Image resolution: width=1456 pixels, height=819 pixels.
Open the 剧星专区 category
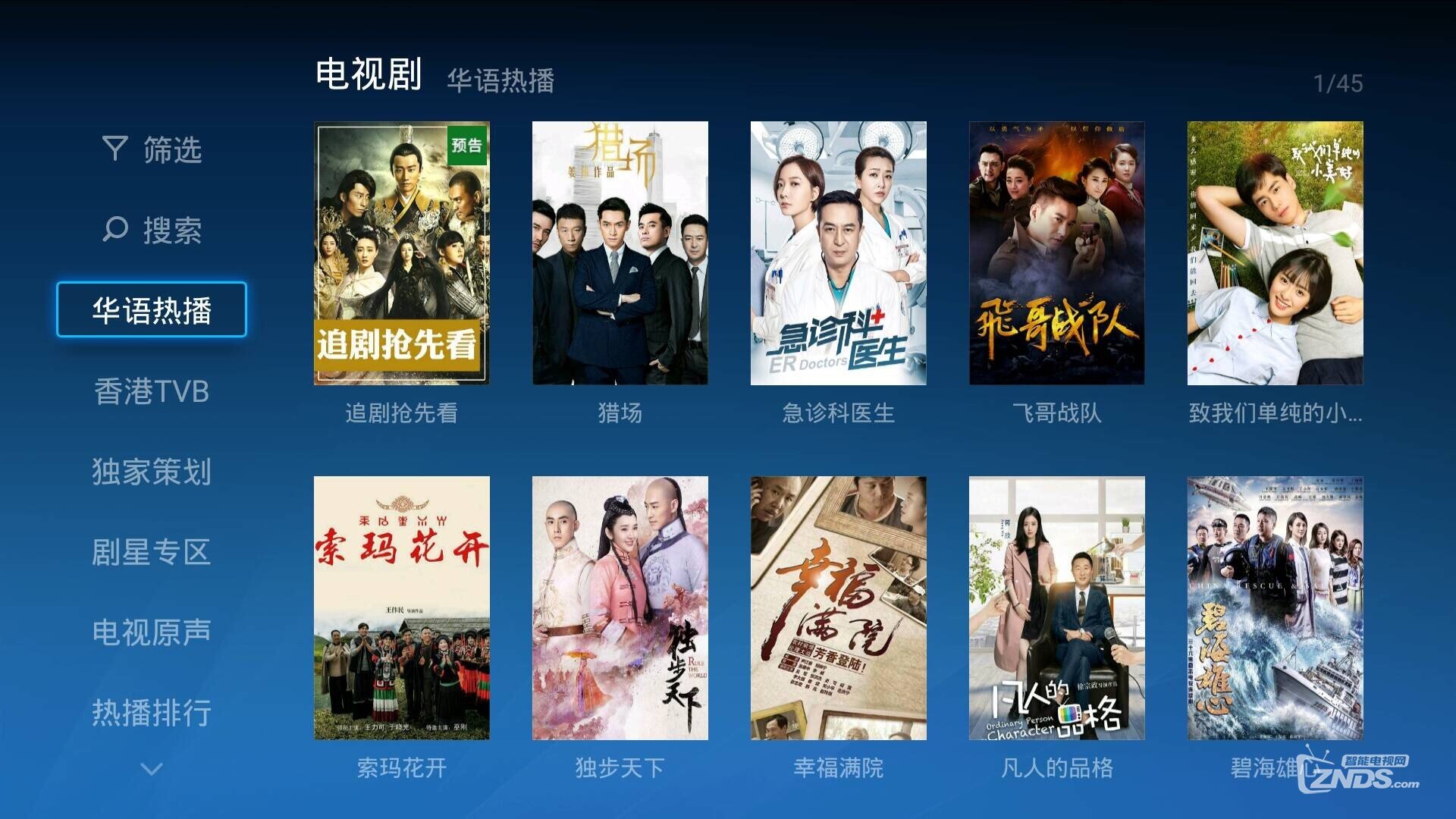coord(152,552)
